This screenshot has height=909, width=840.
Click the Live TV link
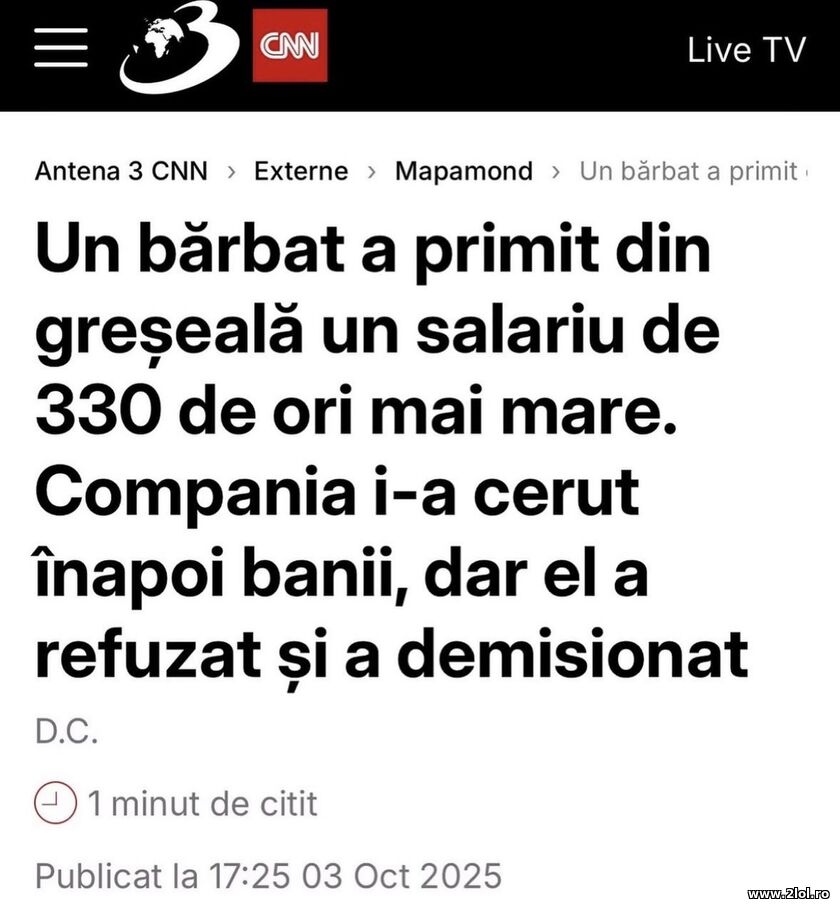click(746, 48)
